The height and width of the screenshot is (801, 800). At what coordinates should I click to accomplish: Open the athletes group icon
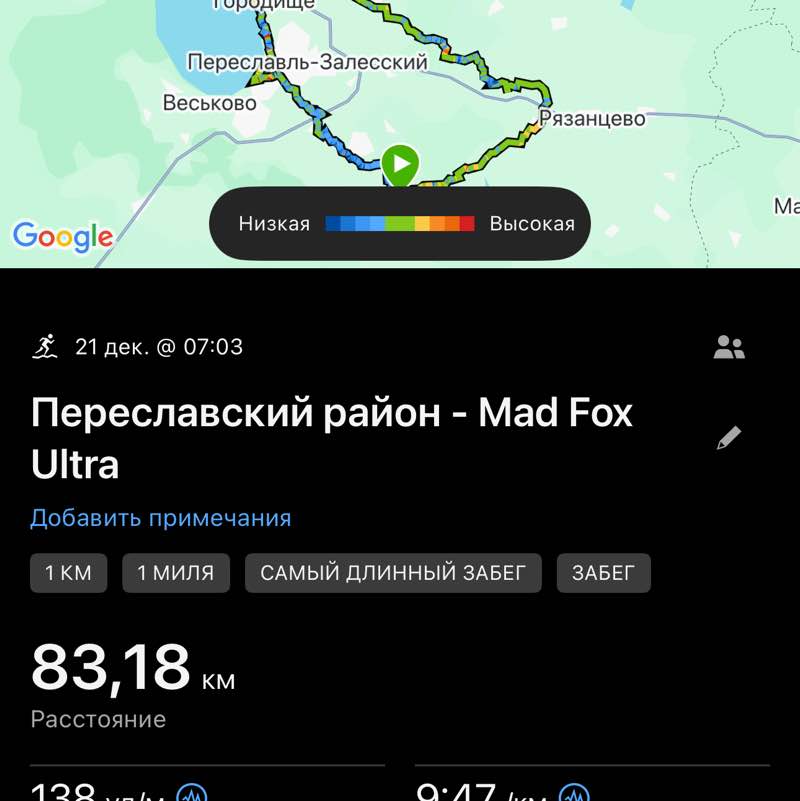[731, 346]
